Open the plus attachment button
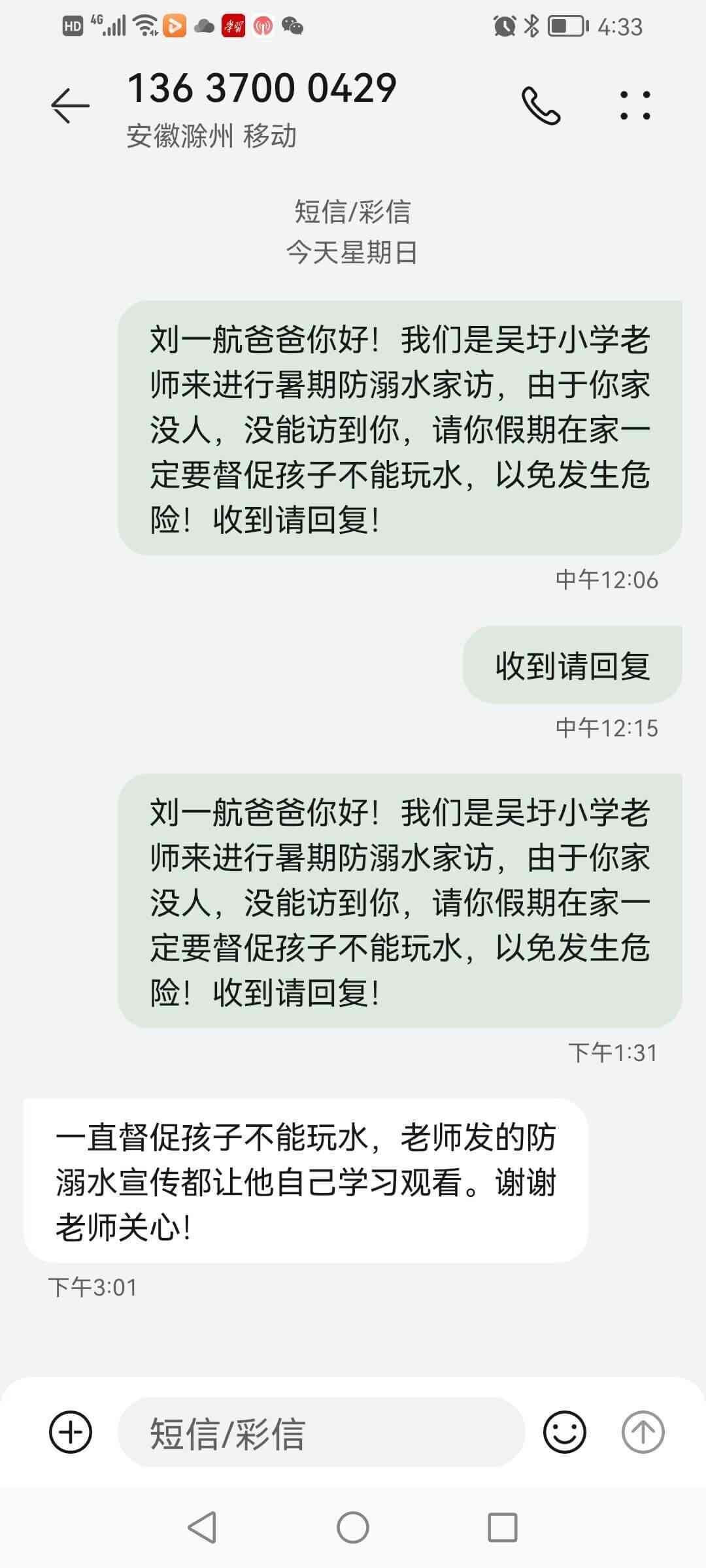 (71, 1433)
